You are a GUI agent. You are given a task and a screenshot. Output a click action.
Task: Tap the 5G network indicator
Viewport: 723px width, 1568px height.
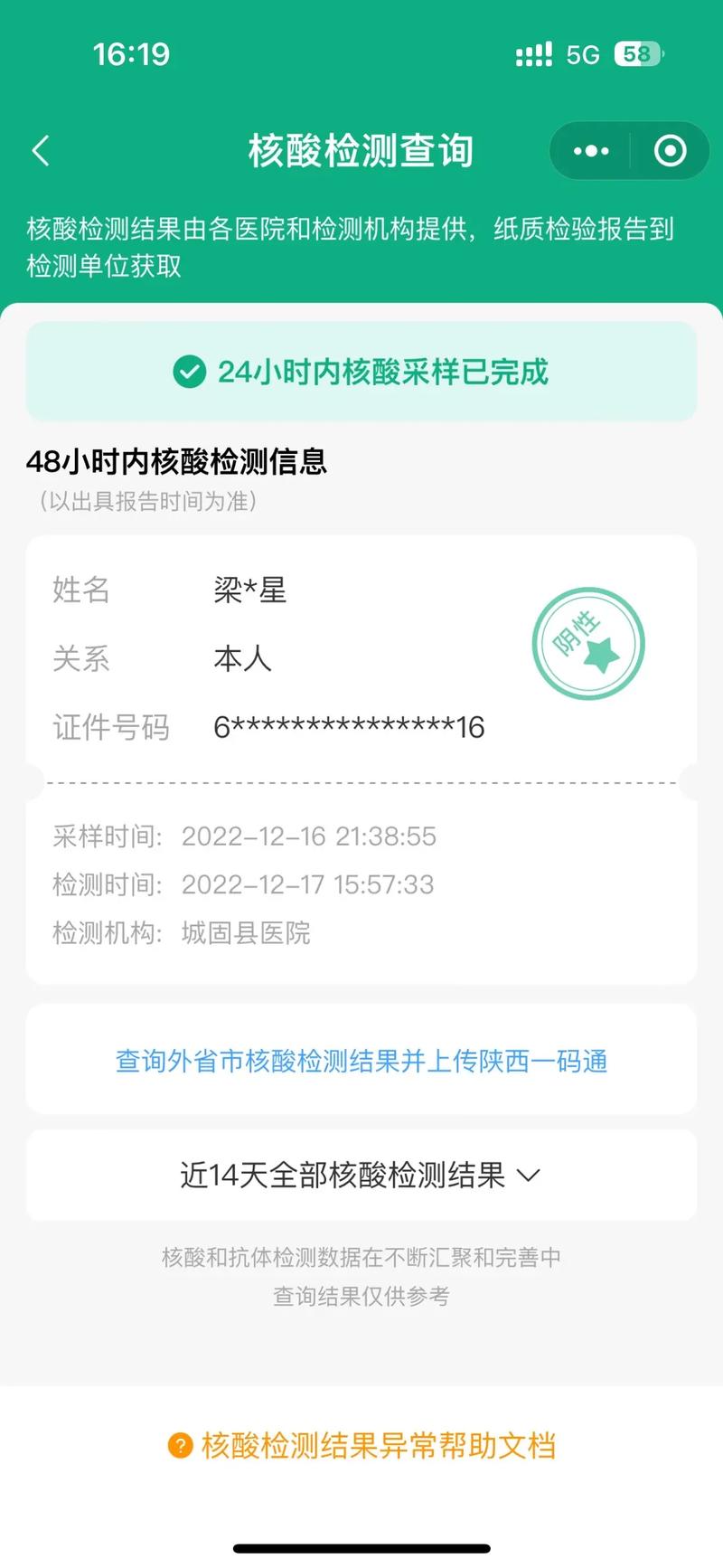pyautogui.click(x=583, y=54)
